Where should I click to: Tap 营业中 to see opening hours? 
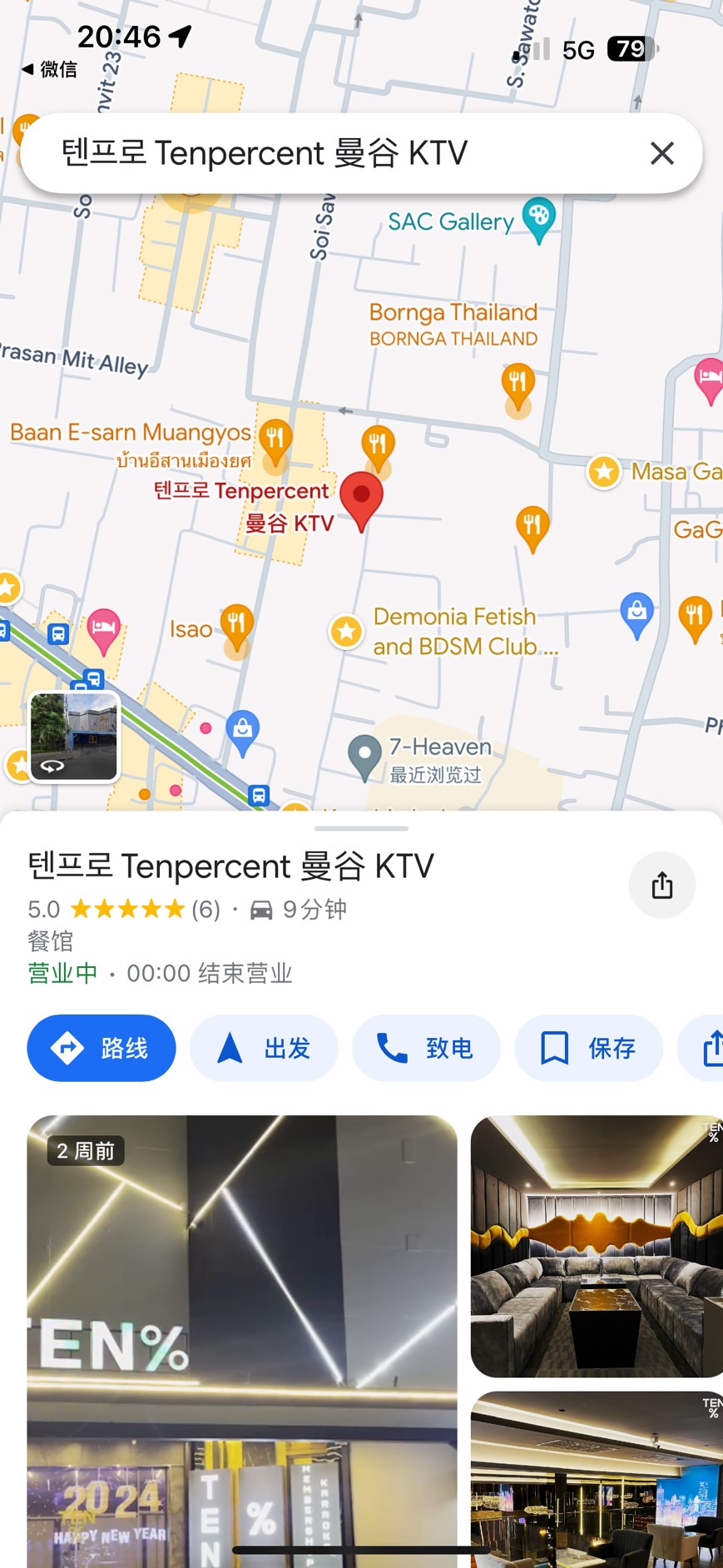click(x=61, y=972)
